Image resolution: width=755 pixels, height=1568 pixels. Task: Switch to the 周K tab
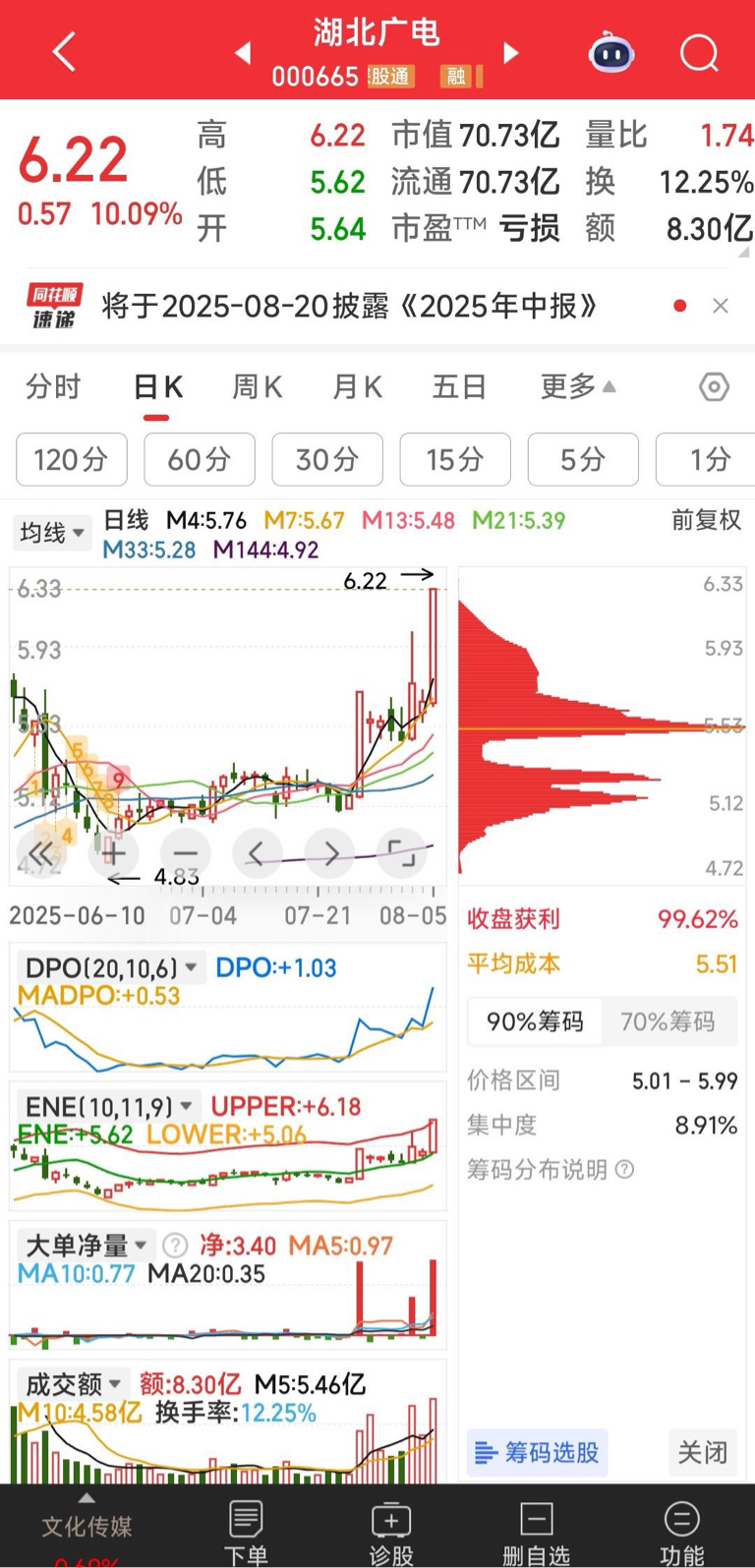[257, 386]
